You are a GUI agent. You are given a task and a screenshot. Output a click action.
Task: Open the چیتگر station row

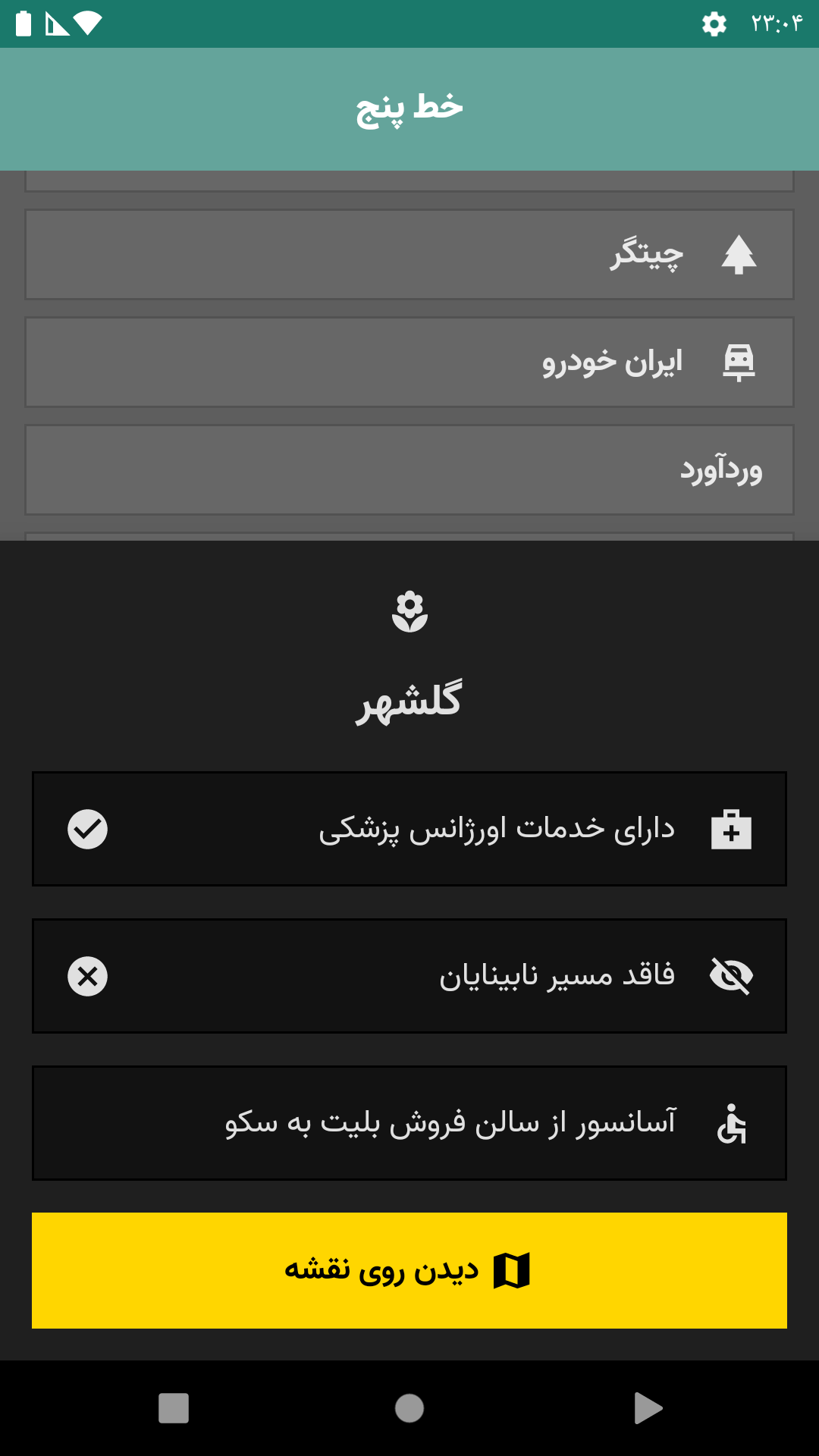click(x=409, y=255)
